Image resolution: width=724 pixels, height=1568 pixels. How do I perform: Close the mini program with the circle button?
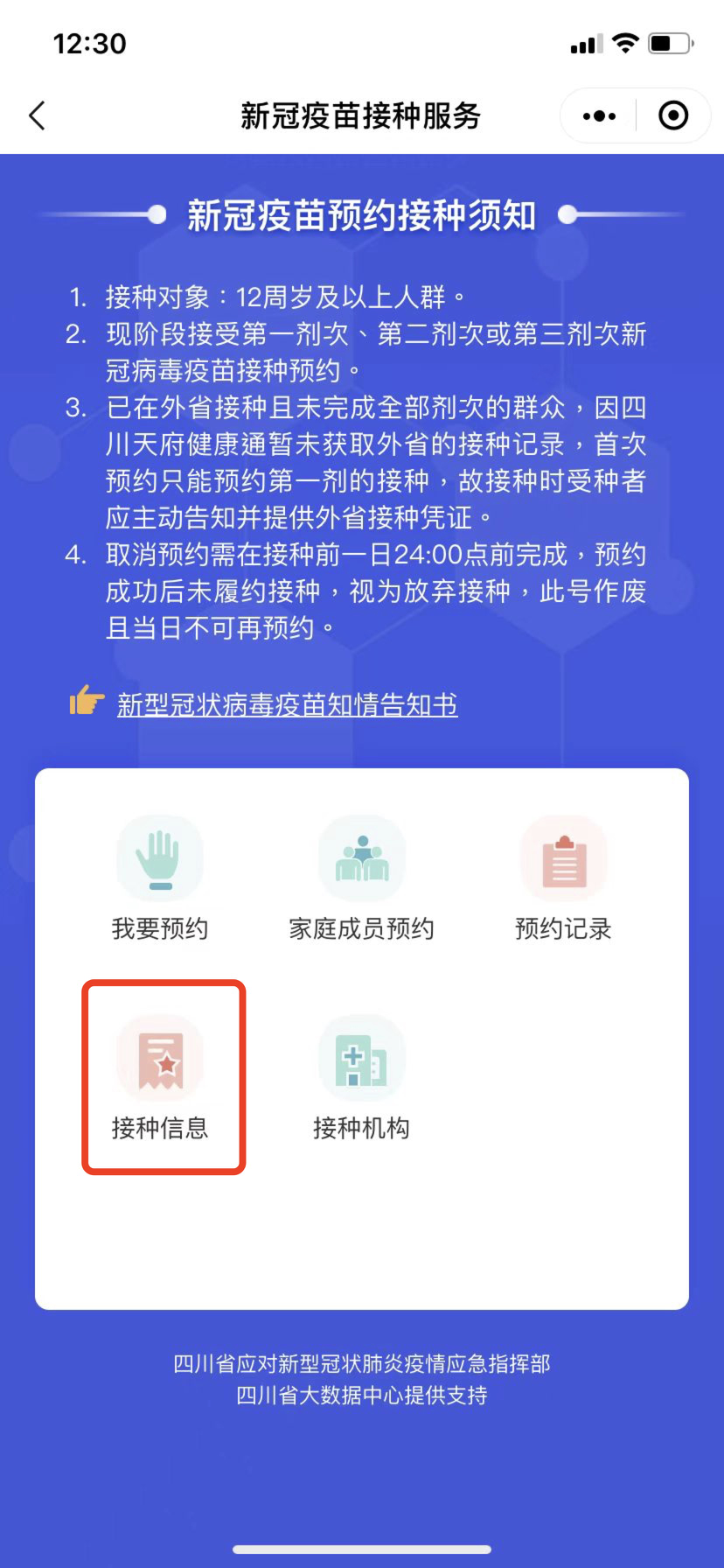pos(672,115)
